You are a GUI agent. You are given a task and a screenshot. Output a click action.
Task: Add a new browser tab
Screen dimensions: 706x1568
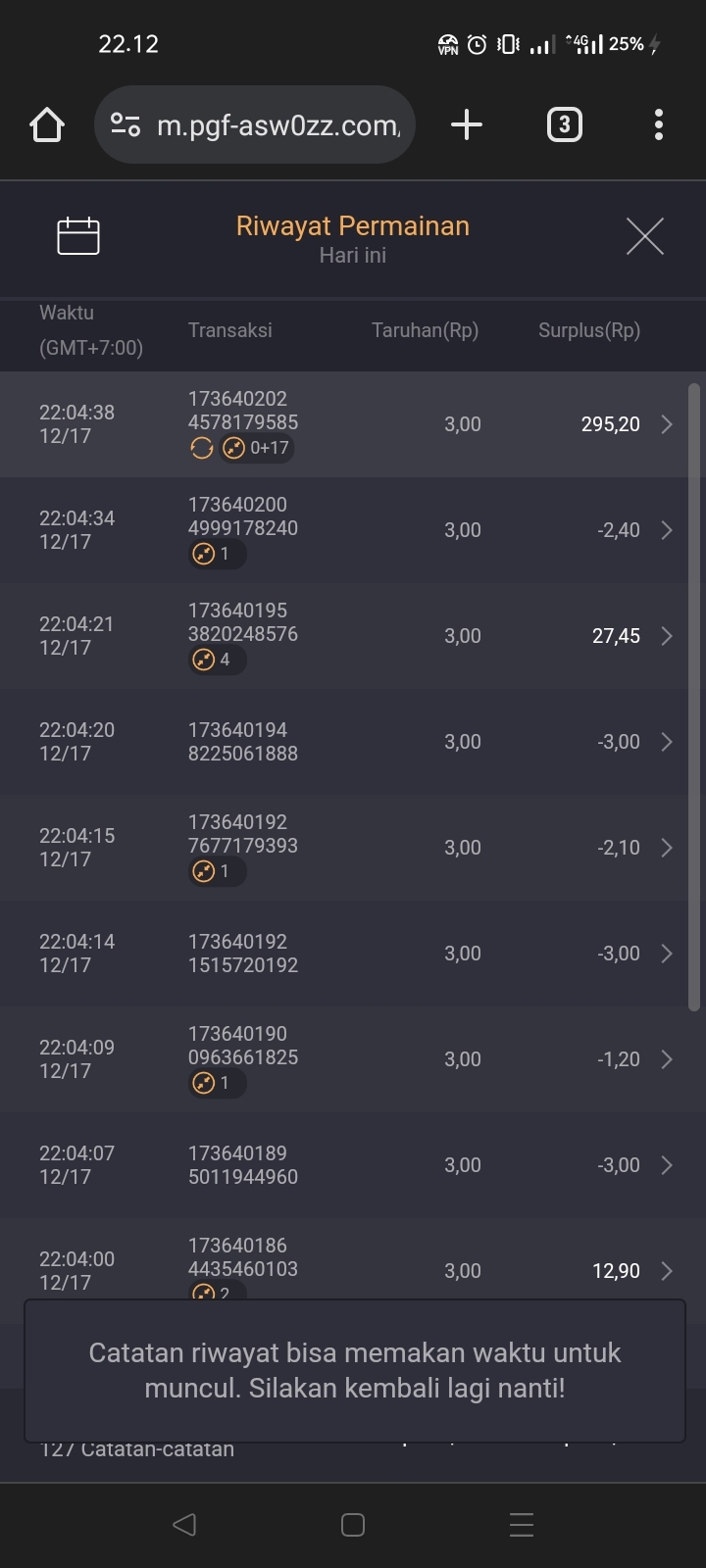(x=467, y=125)
